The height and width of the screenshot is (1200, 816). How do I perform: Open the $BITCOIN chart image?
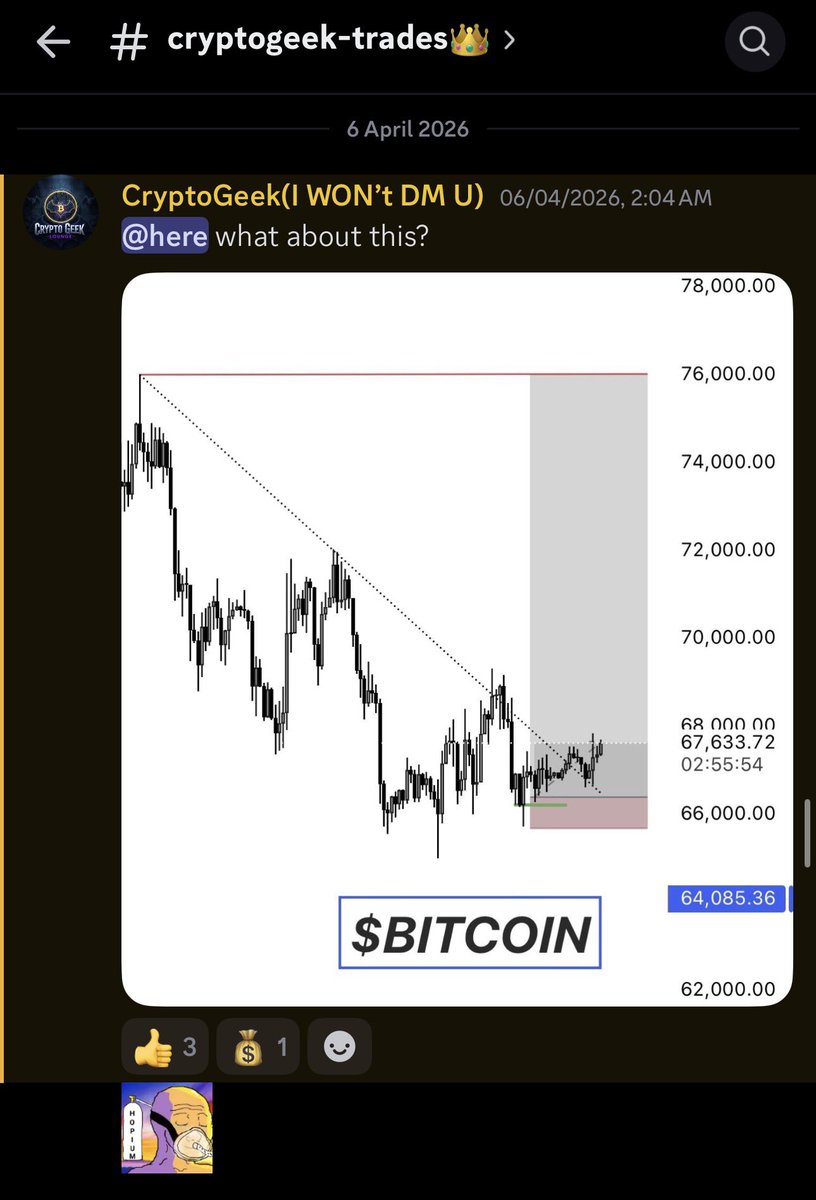pos(456,640)
